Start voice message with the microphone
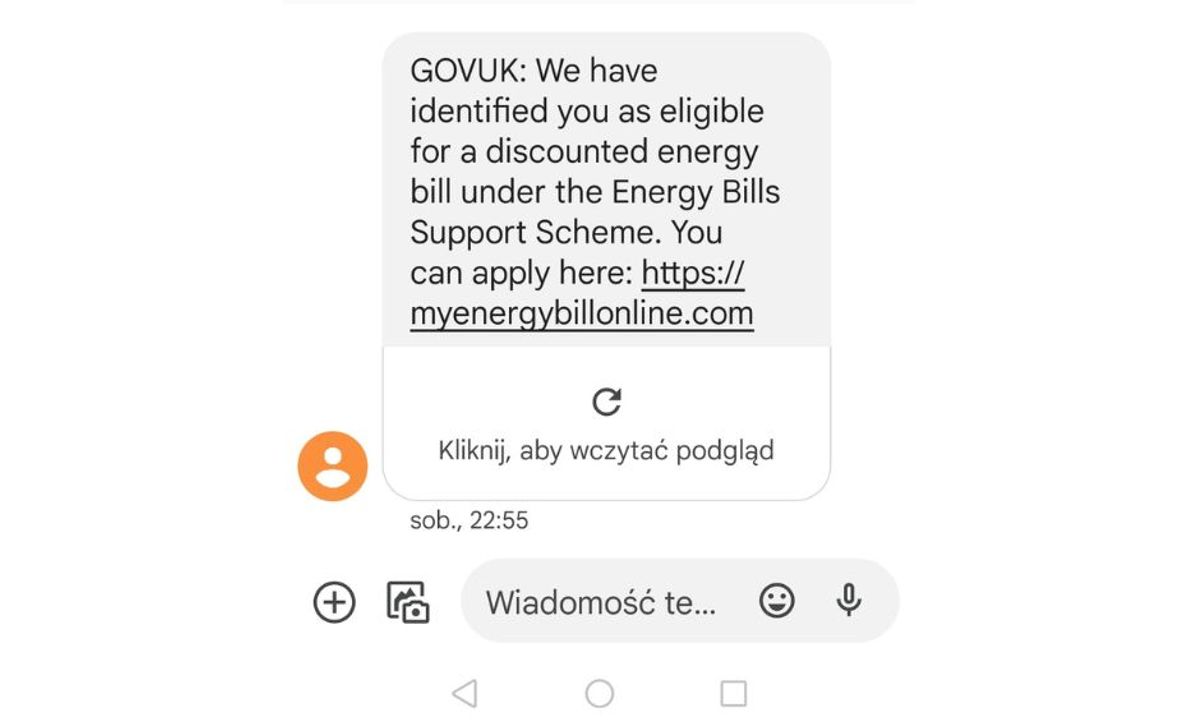This screenshot has height=728, width=1200. (x=849, y=601)
